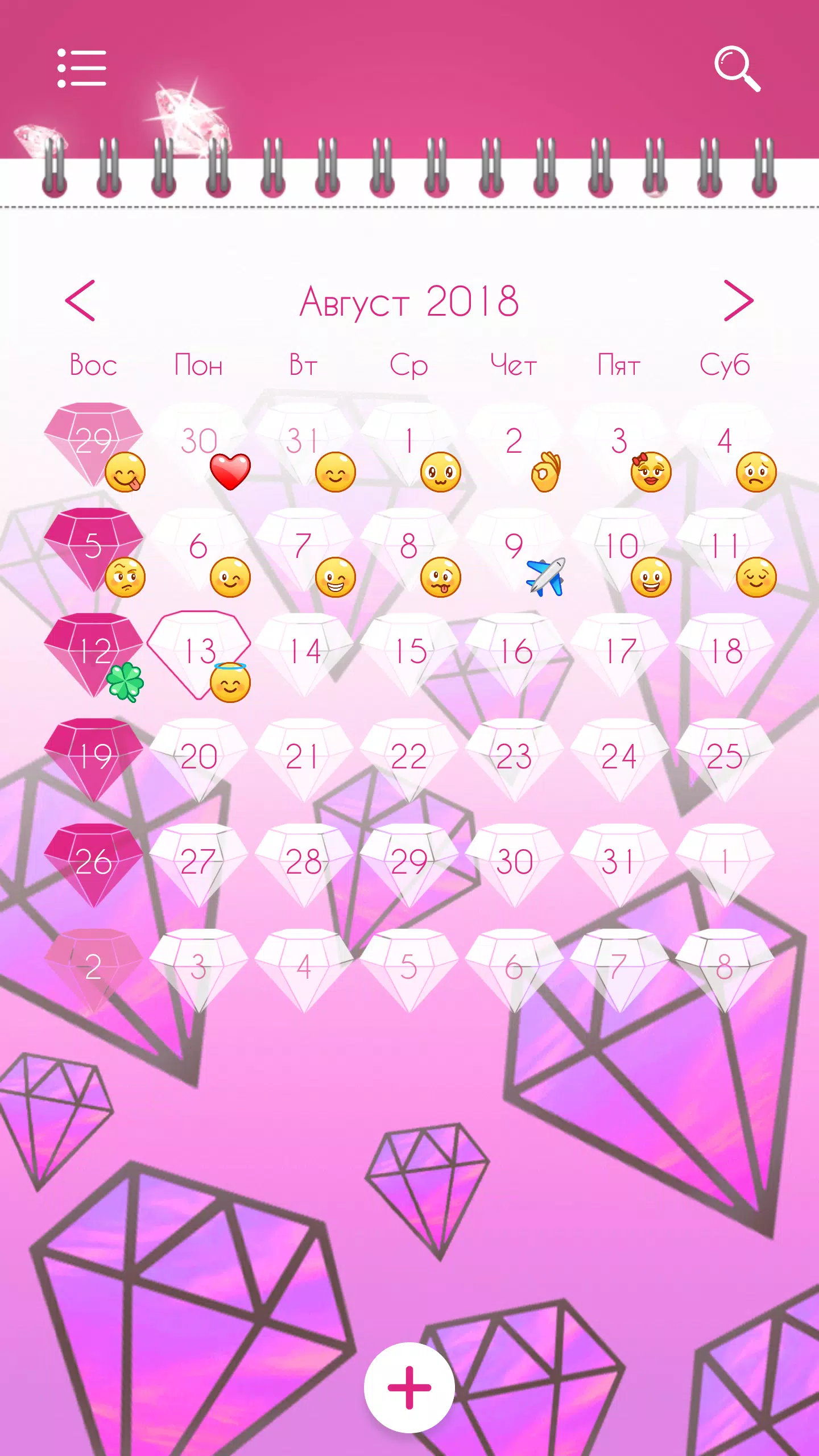Open August 28 in the calendar
Viewport: 819px width, 1456px height.
(304, 863)
